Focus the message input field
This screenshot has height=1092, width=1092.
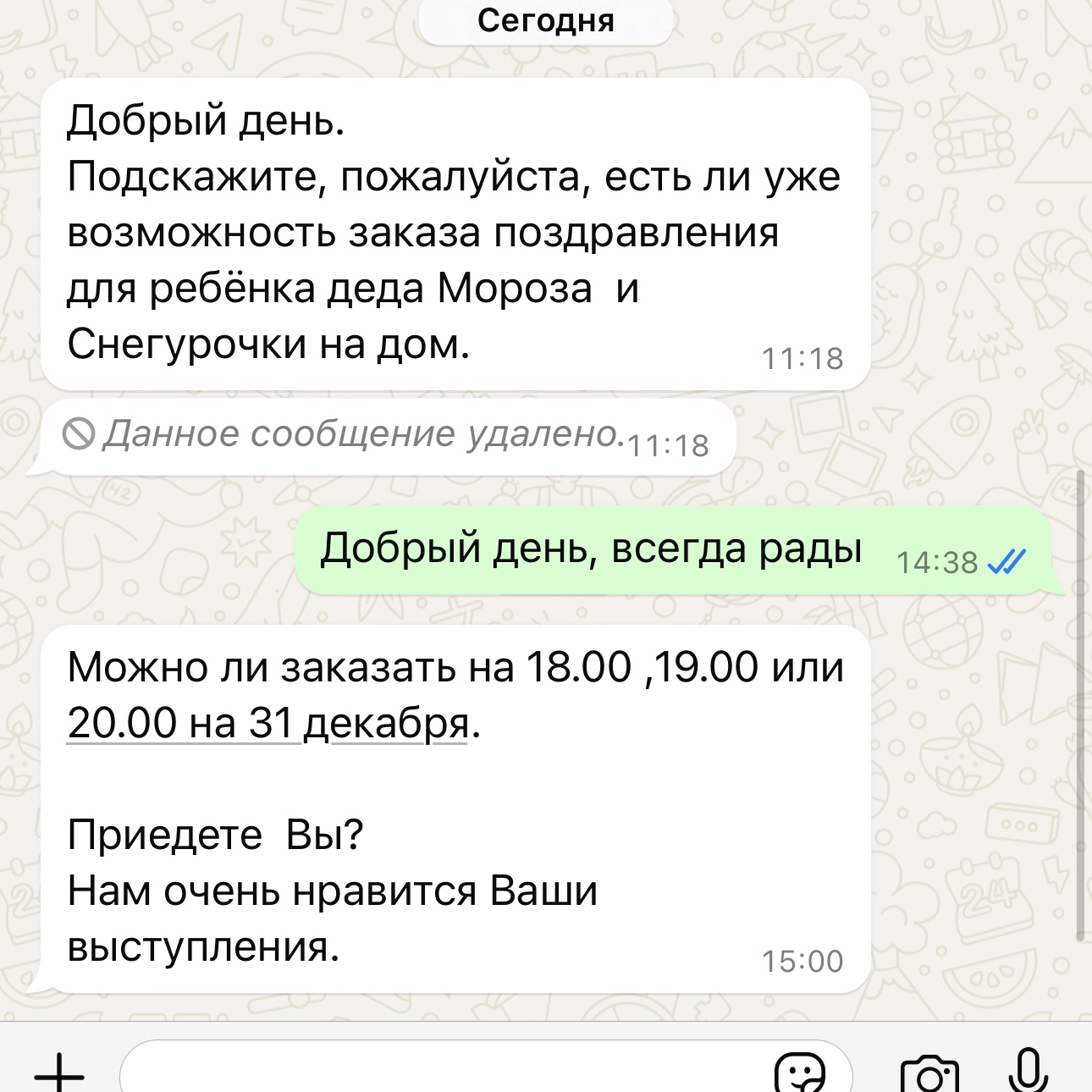coord(440,1073)
